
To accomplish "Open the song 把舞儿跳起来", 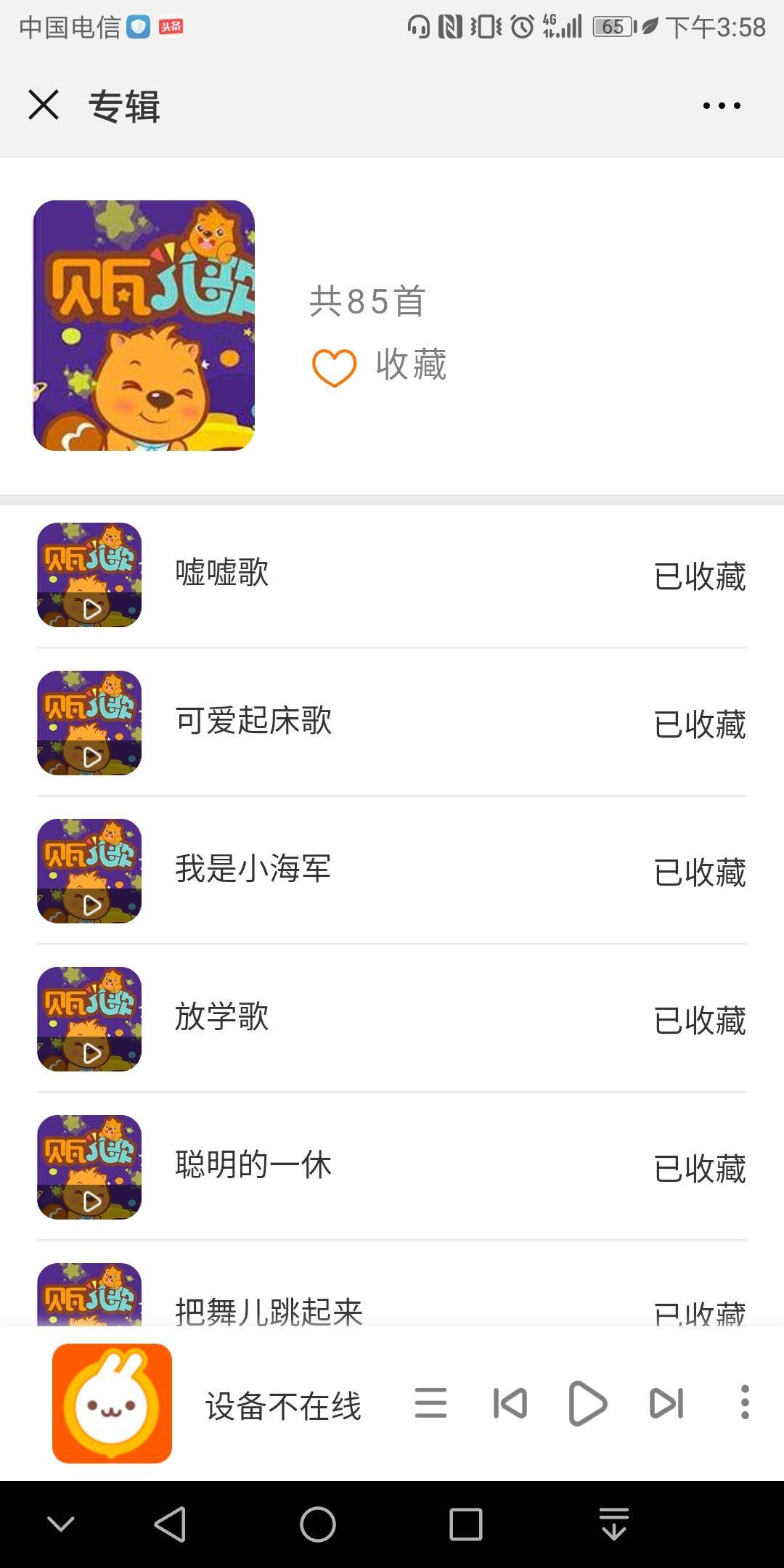I will point(269,1314).
